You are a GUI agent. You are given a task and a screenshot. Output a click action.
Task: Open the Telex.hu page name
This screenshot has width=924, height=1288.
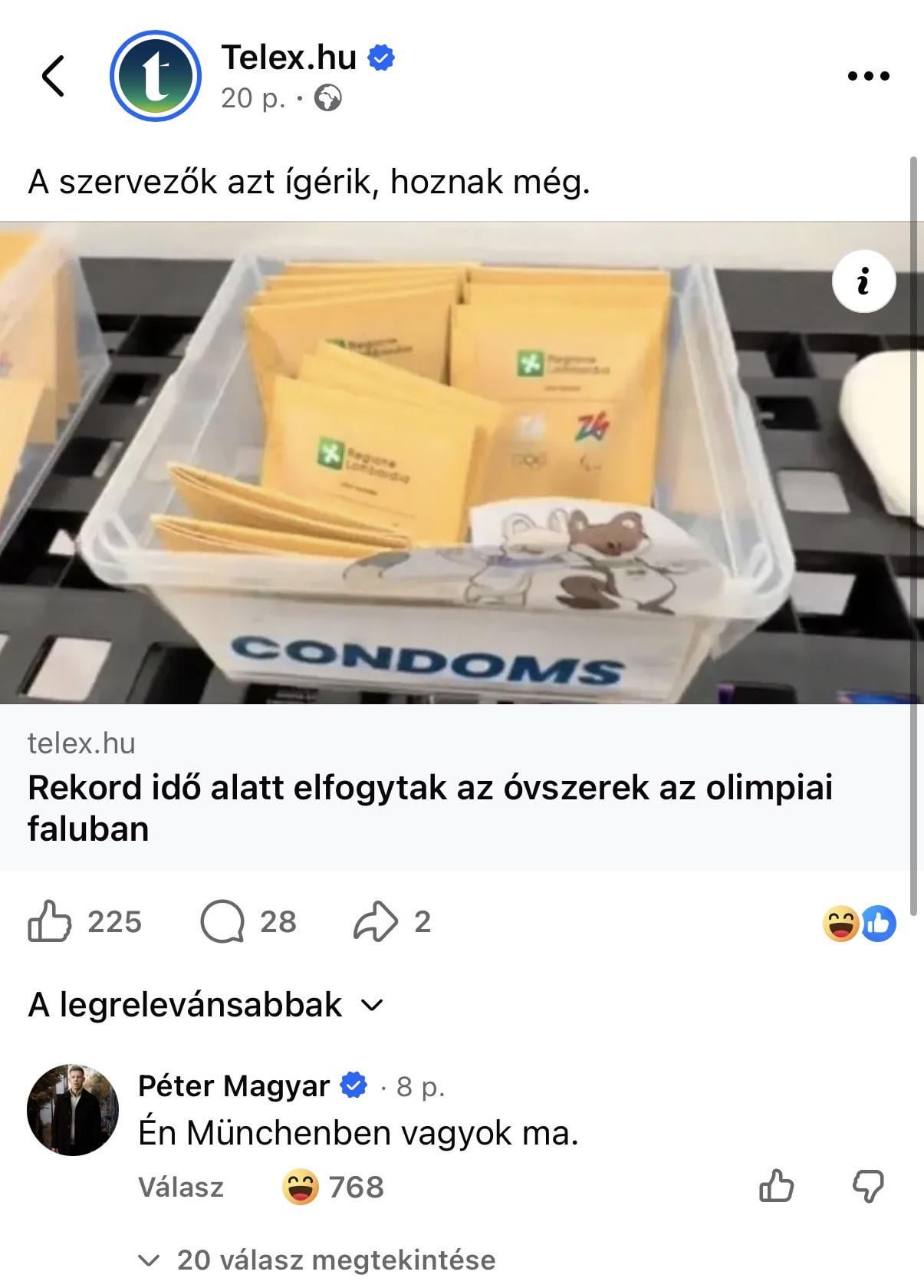click(289, 57)
